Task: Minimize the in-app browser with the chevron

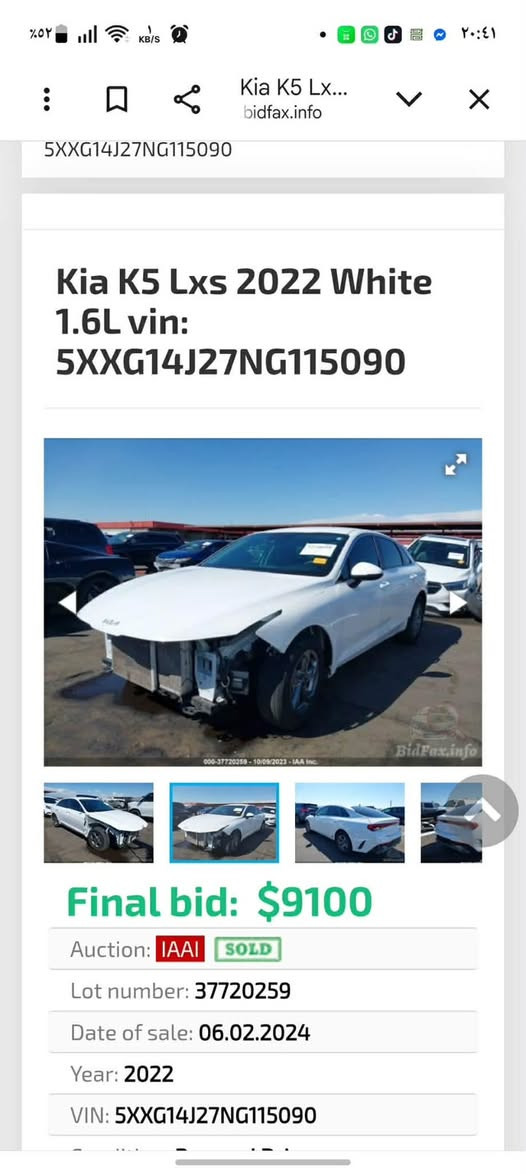Action: click(x=409, y=100)
